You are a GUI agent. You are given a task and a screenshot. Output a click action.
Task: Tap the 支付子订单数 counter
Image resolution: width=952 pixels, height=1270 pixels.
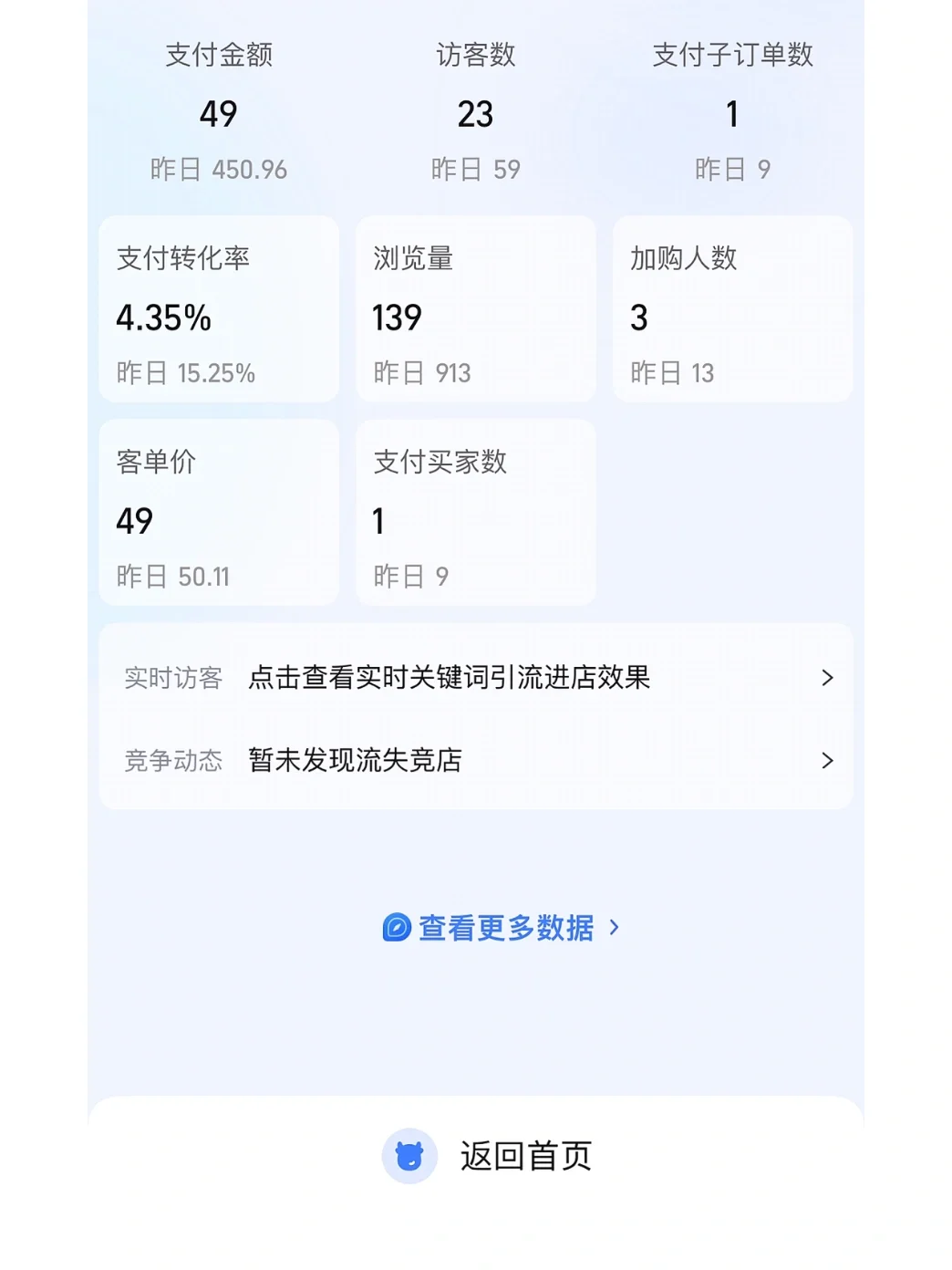pos(730,109)
